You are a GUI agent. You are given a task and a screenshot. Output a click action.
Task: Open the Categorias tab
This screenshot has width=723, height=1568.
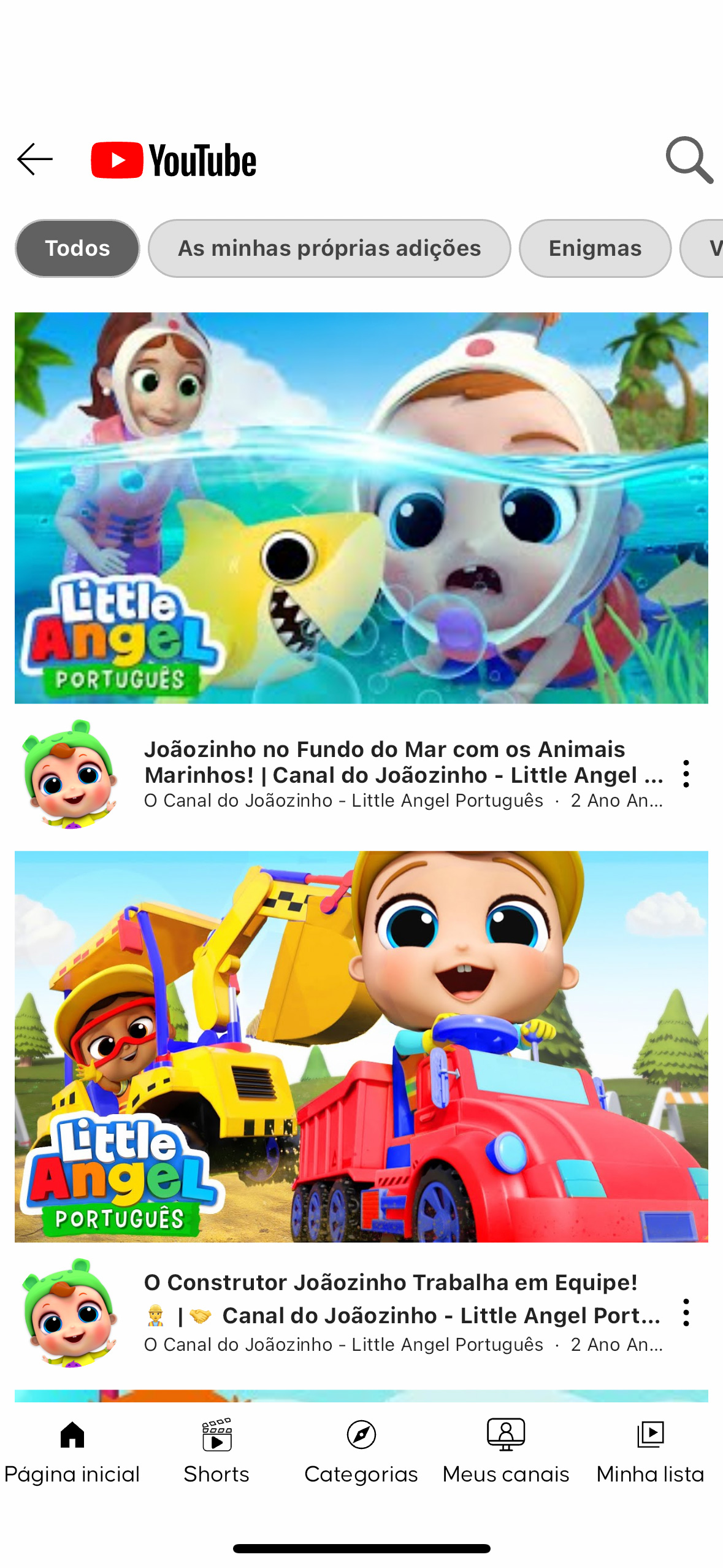pos(361,1451)
